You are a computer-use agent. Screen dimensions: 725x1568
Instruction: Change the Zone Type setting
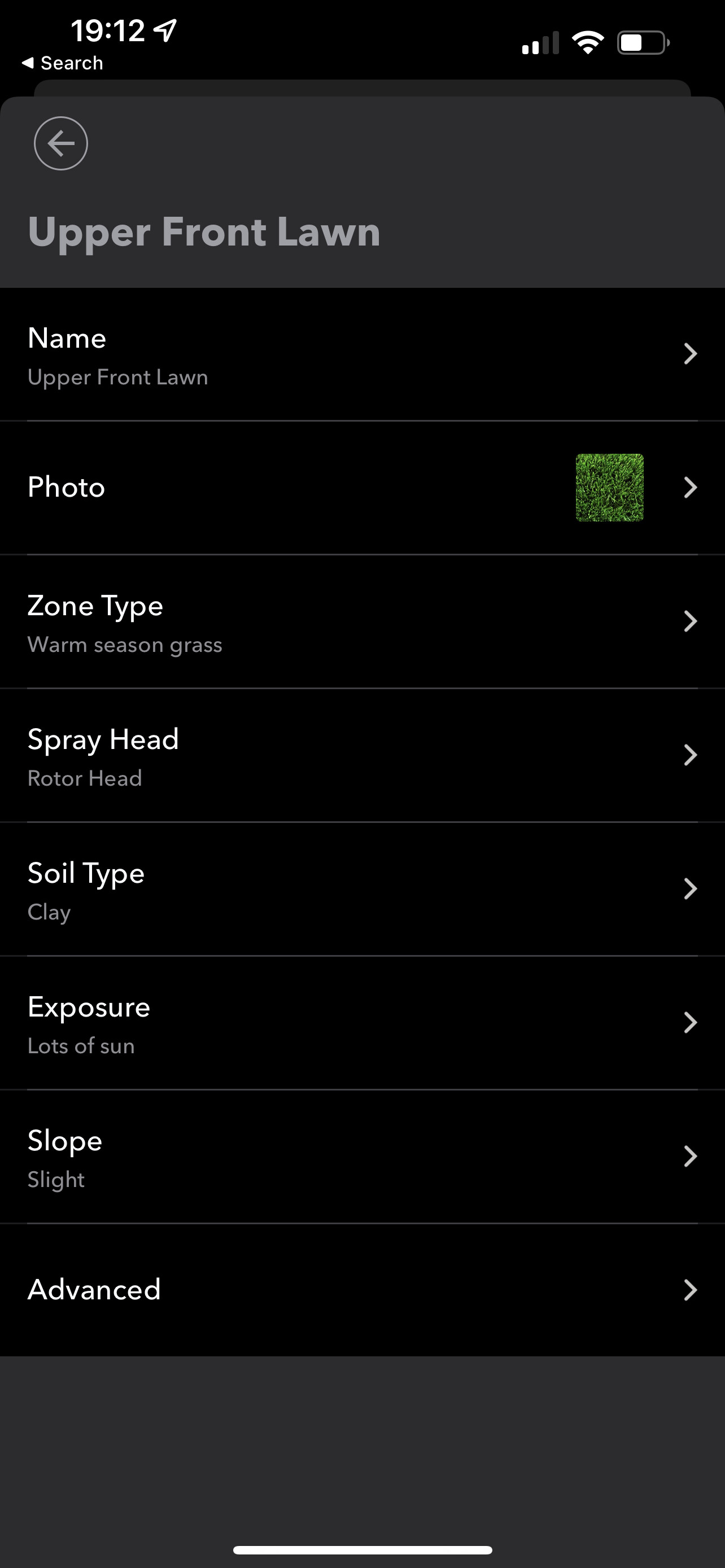(x=362, y=621)
